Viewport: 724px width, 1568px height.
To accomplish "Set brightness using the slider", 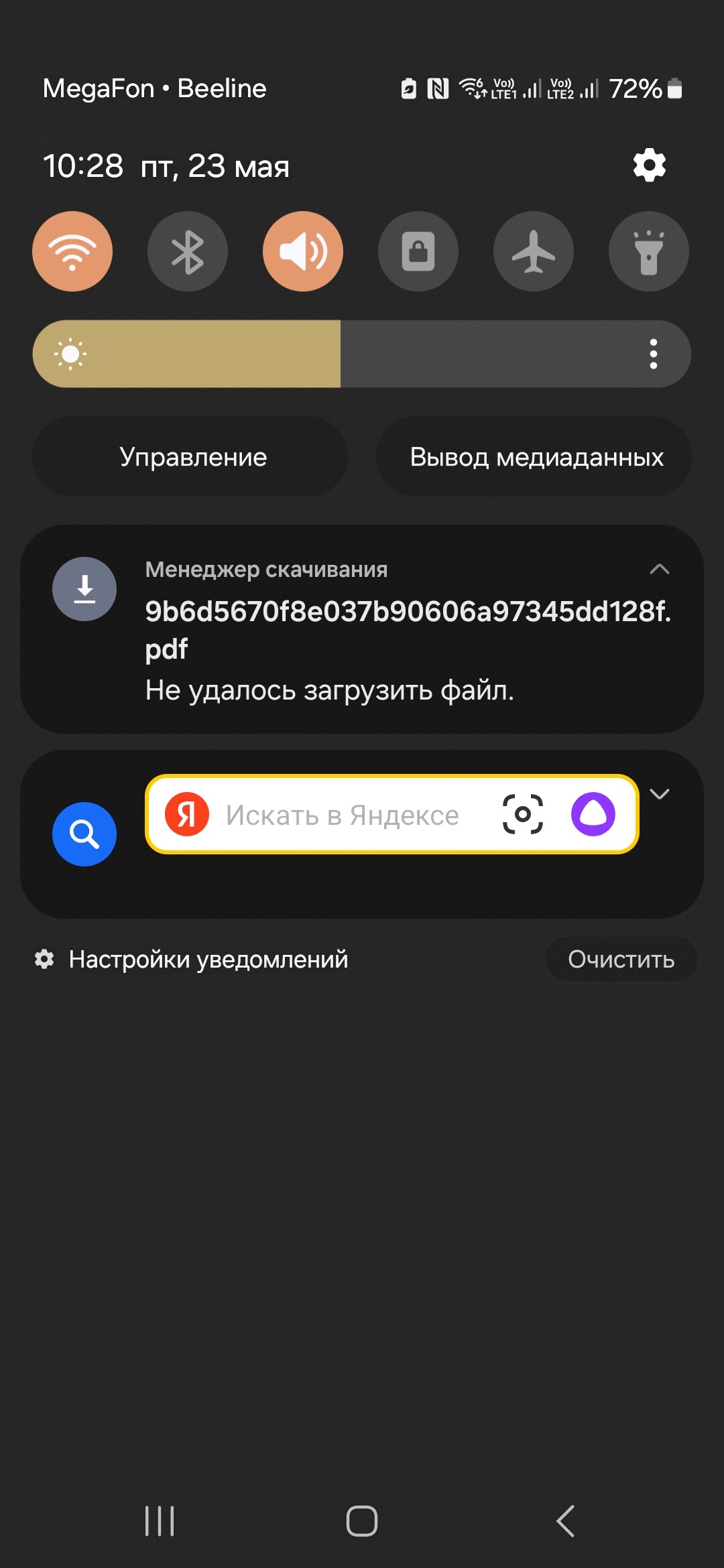I will point(341,354).
